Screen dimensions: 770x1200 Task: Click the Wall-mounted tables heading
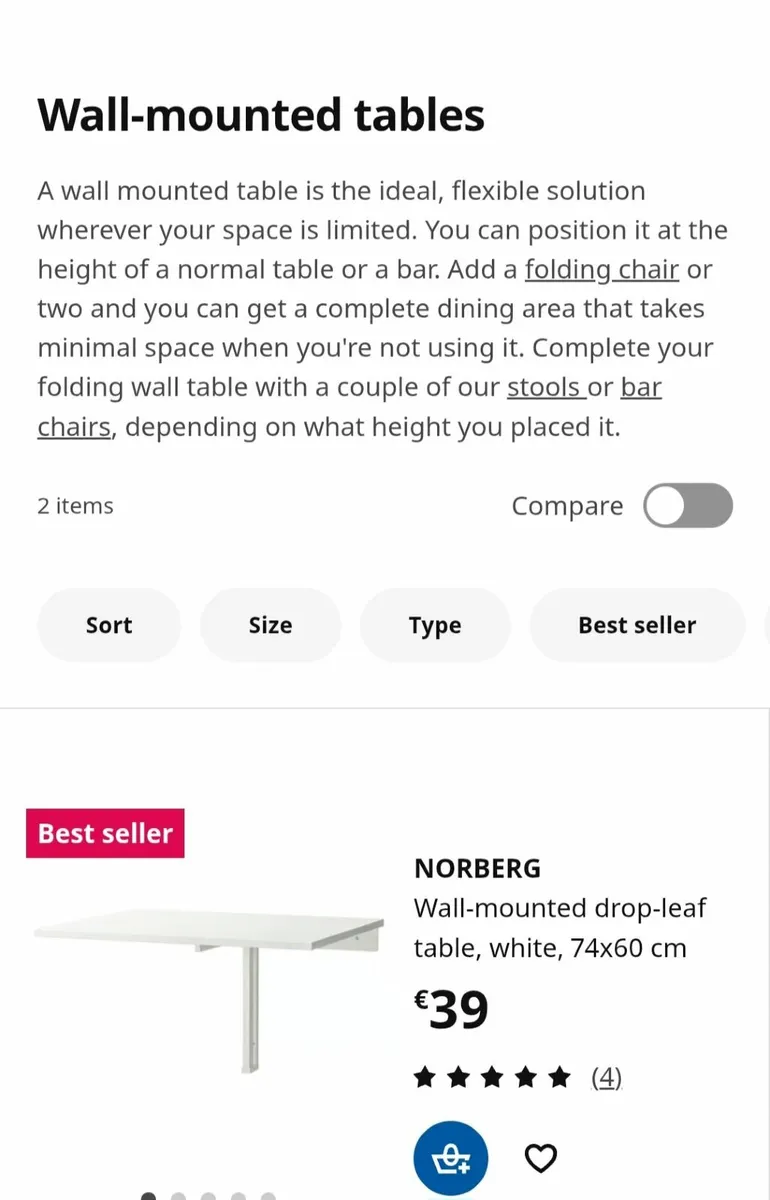(x=261, y=114)
